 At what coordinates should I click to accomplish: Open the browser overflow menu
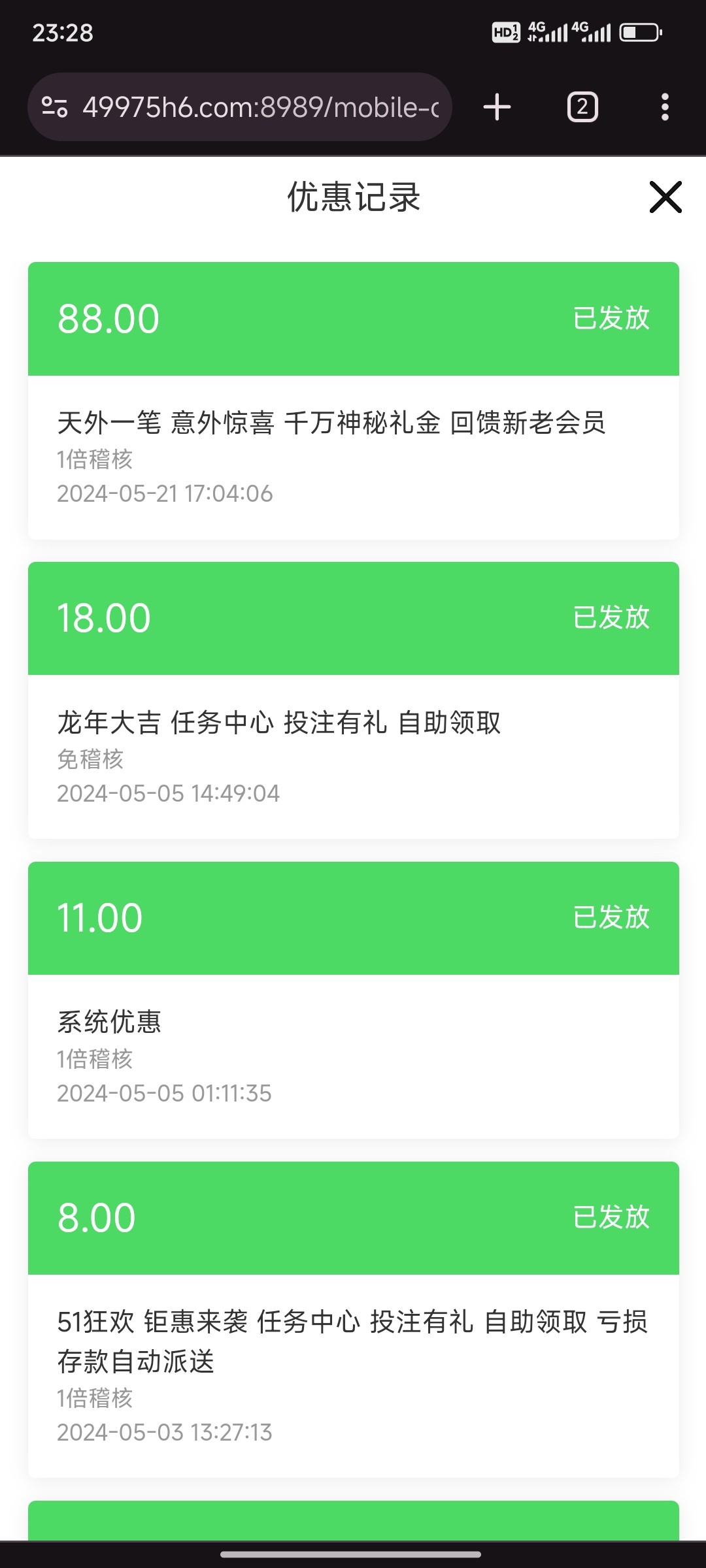point(665,107)
